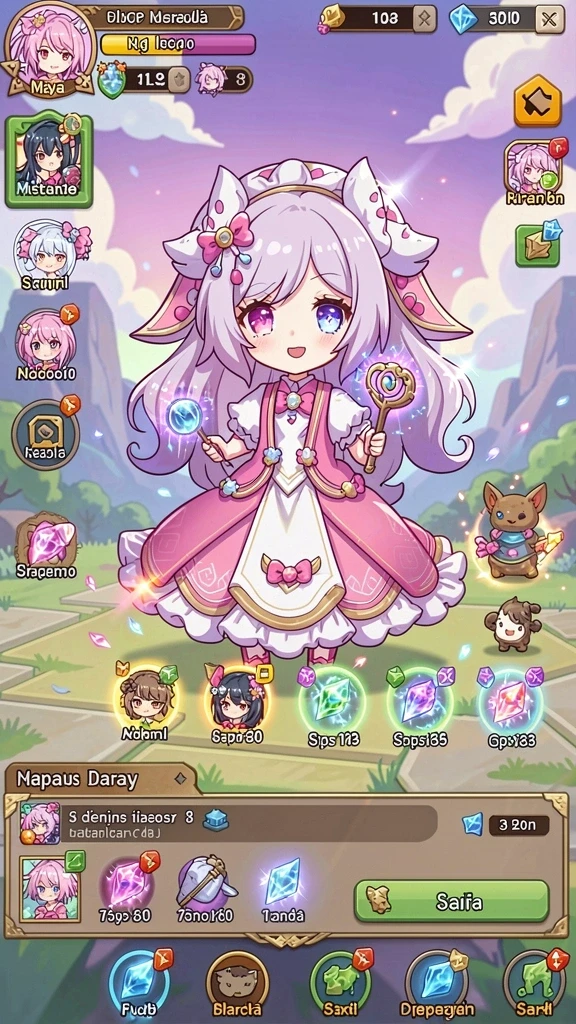
Task: Tap the X beside the 3010 gems
Action: click(549, 20)
